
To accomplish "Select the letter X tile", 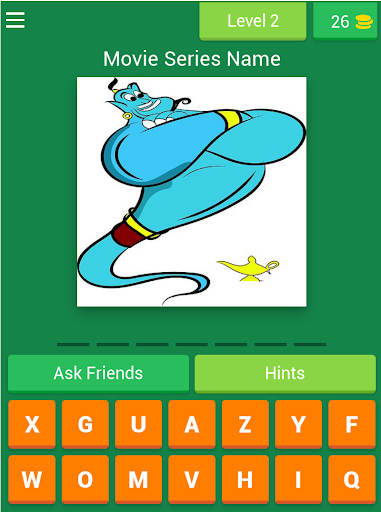I will pos(32,424).
